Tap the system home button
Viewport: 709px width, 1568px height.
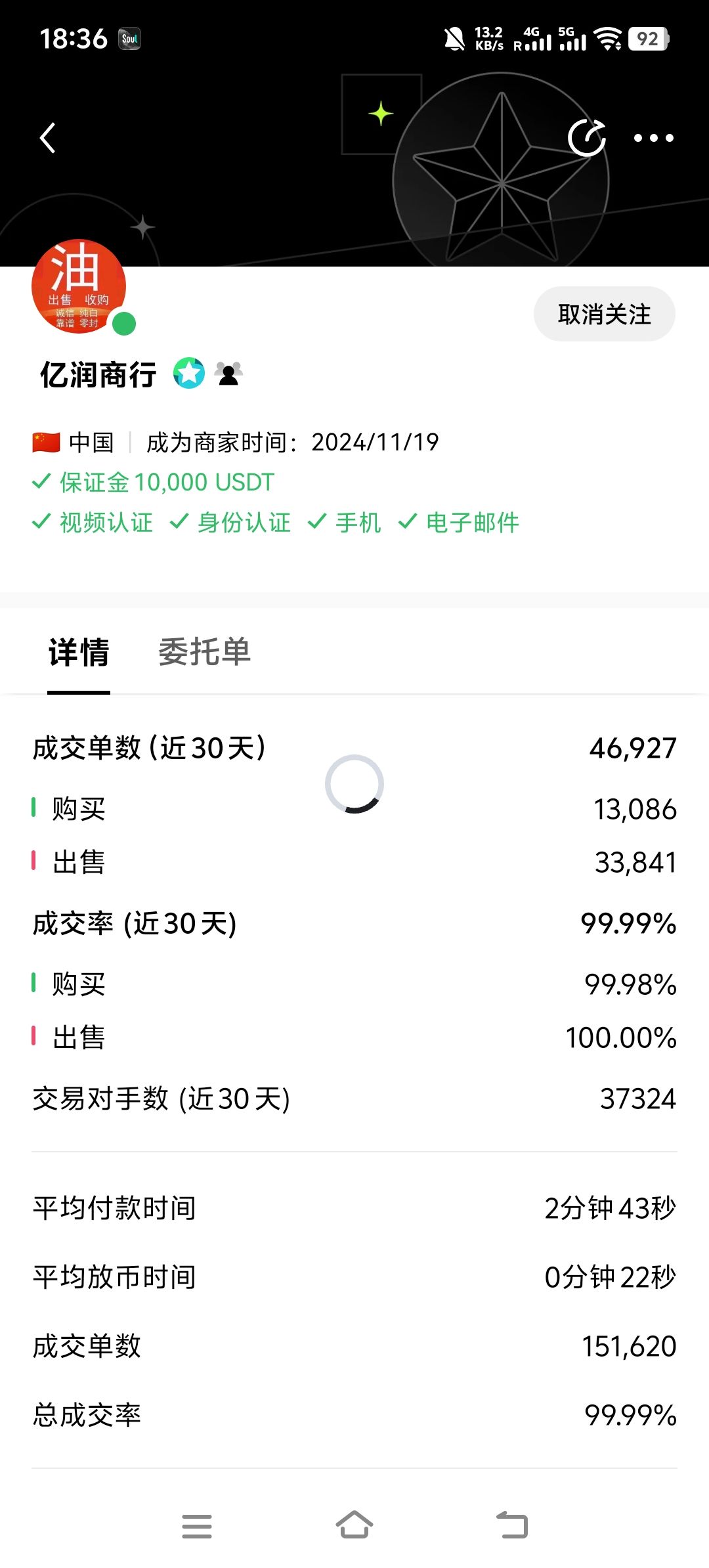pos(354,1525)
